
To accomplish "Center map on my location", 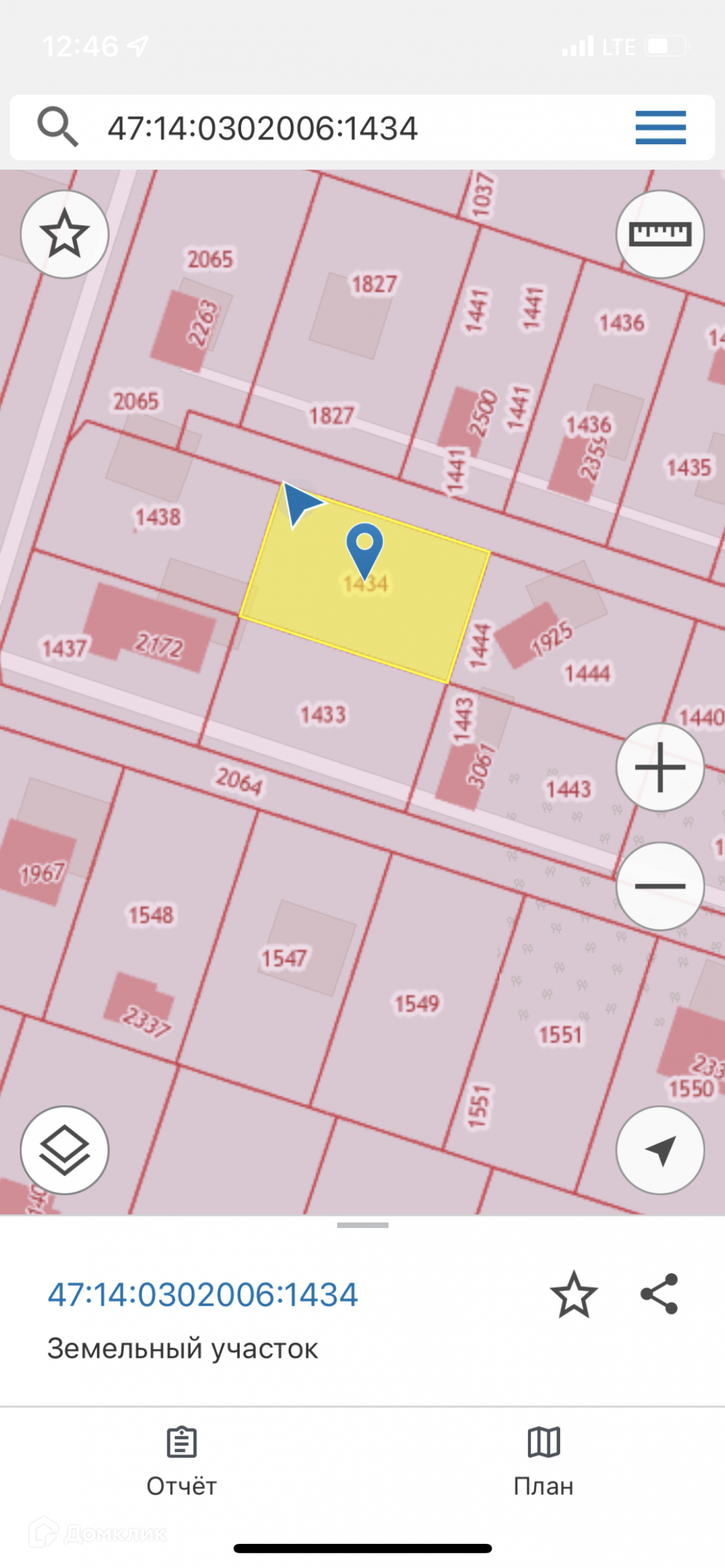I will pos(660,1151).
